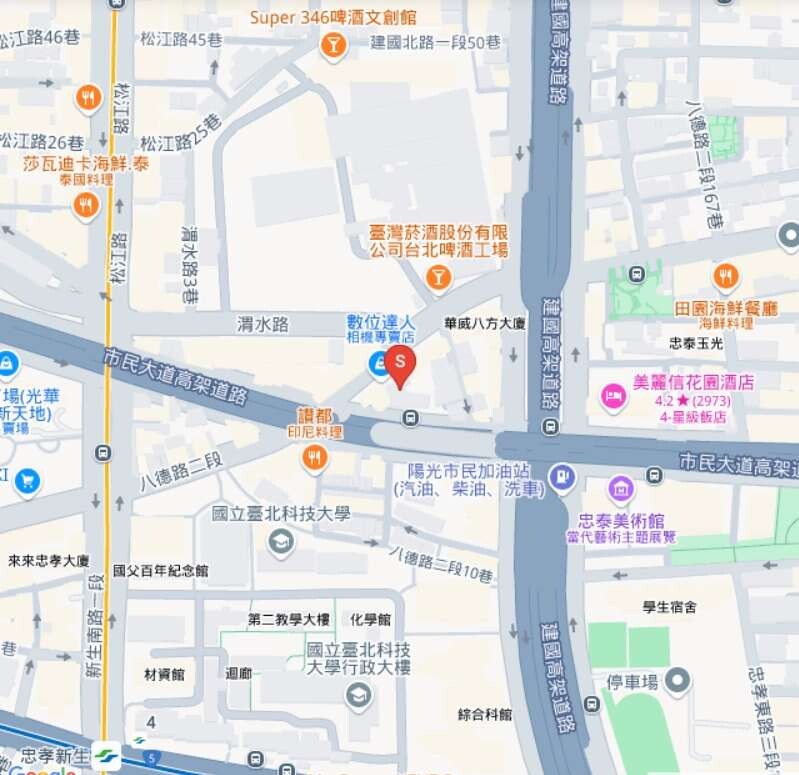The width and height of the screenshot is (799, 775).
Task: Open Super 346啤酒文創館 bar marker
Action: point(333,44)
